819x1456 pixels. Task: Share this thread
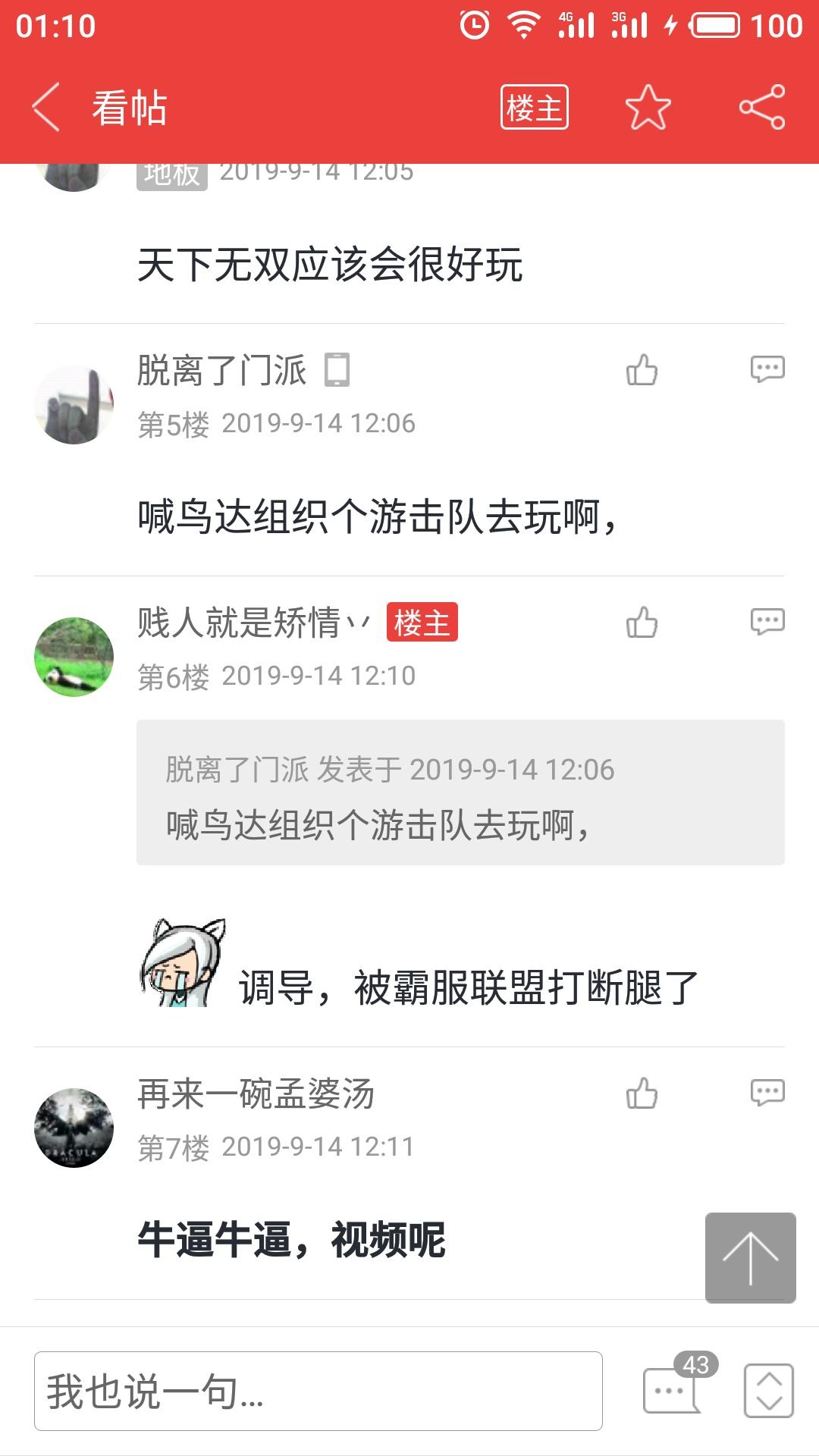point(762,107)
